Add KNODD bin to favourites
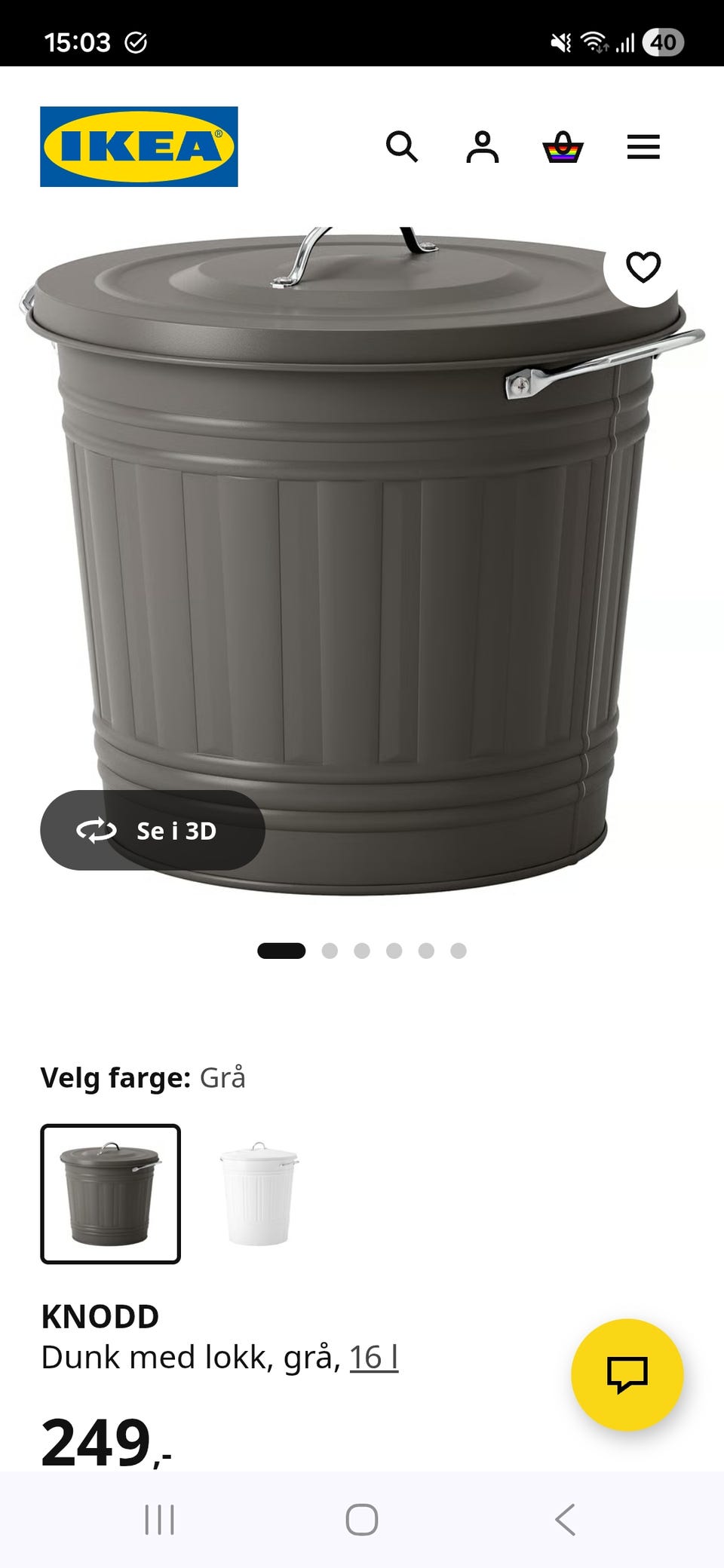This screenshot has height=1568, width=724. click(x=643, y=267)
